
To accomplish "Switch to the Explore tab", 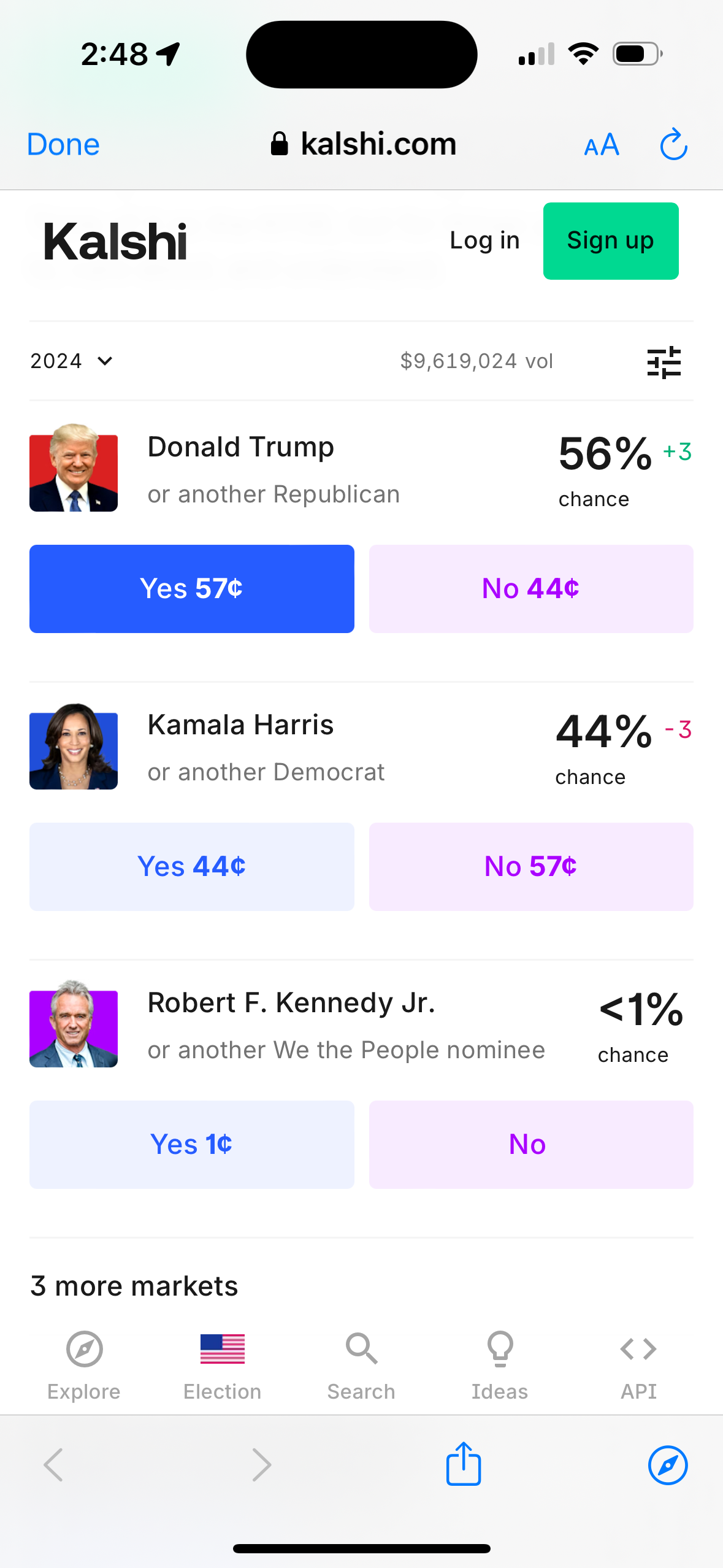I will tap(84, 1366).
